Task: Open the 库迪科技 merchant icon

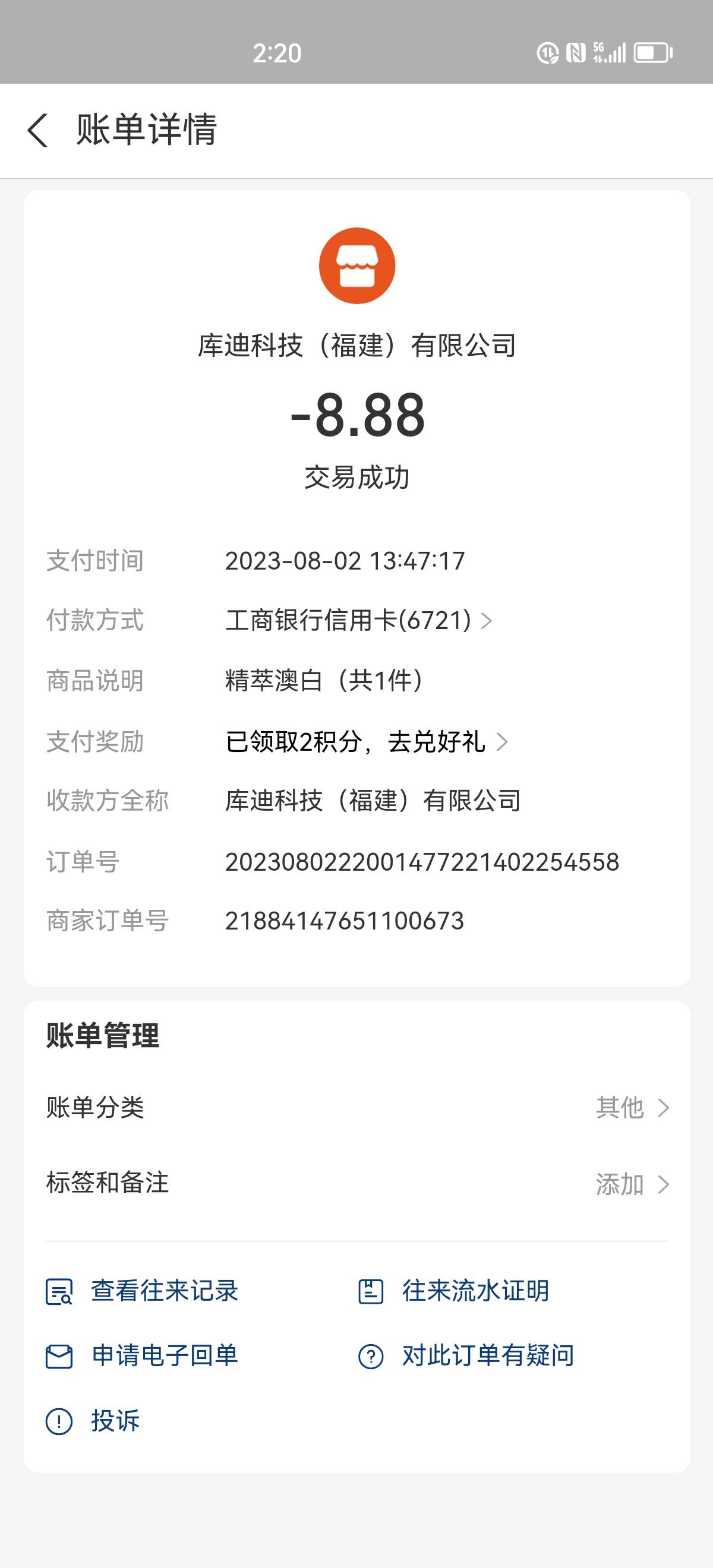Action: click(357, 266)
